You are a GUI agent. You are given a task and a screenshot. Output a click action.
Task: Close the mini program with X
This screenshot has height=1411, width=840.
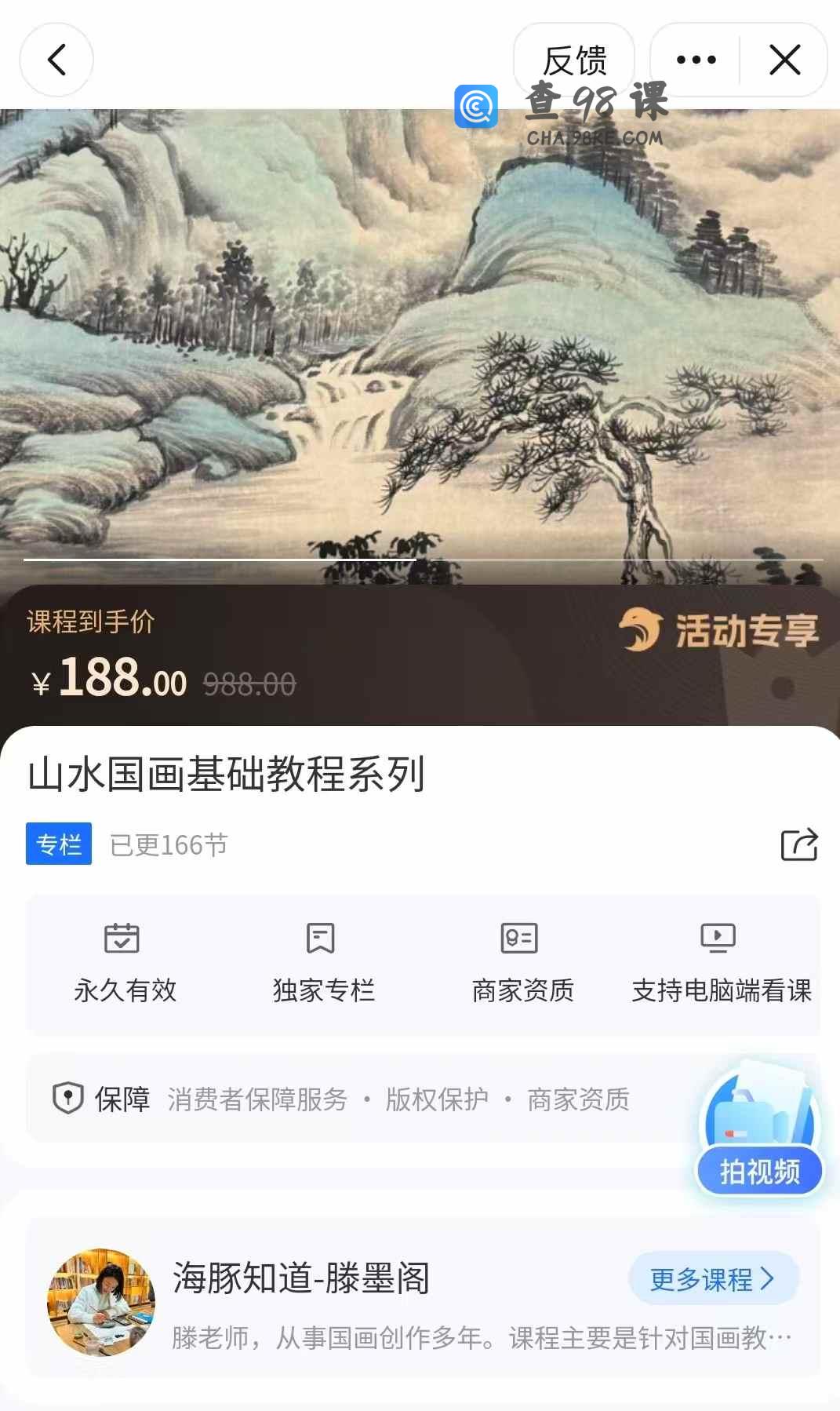click(784, 60)
